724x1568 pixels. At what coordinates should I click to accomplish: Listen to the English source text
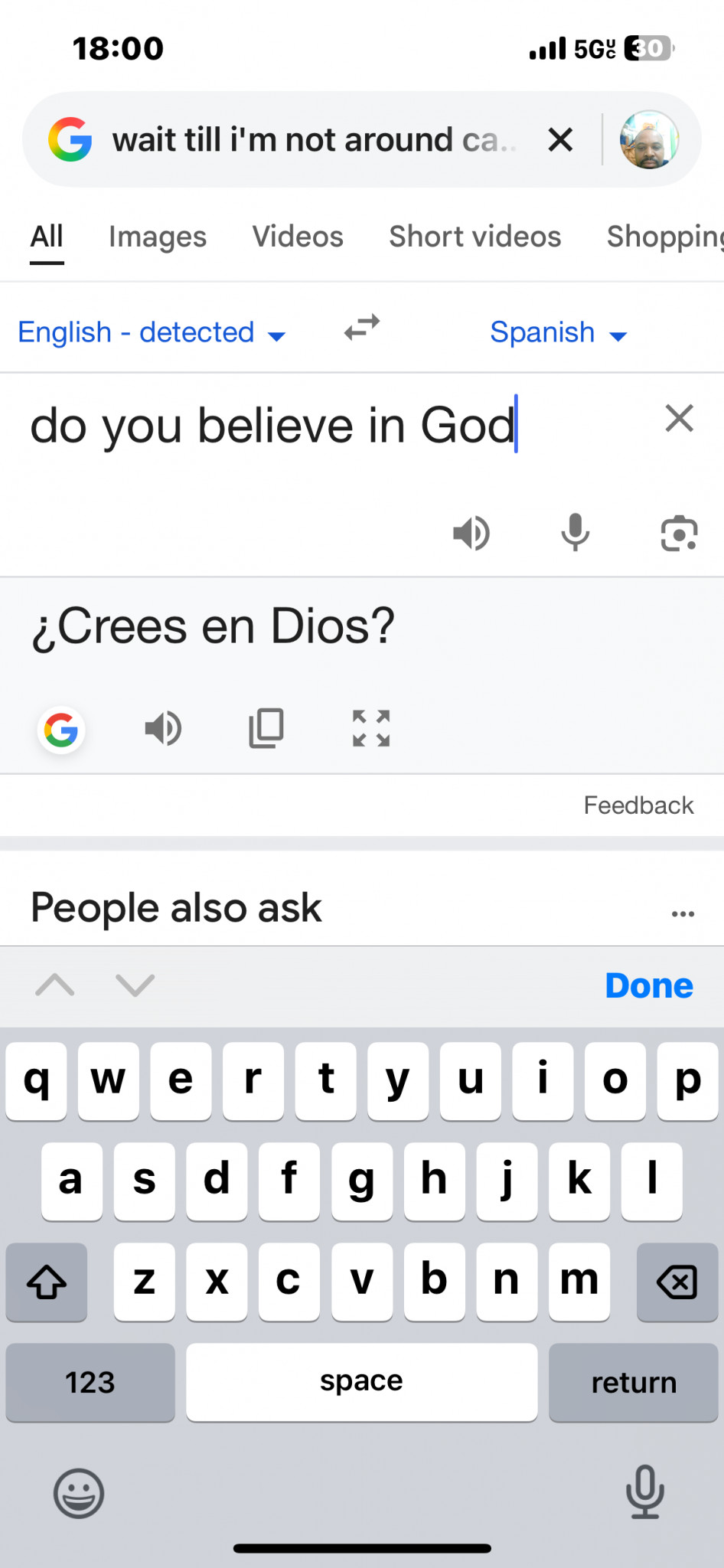click(471, 533)
